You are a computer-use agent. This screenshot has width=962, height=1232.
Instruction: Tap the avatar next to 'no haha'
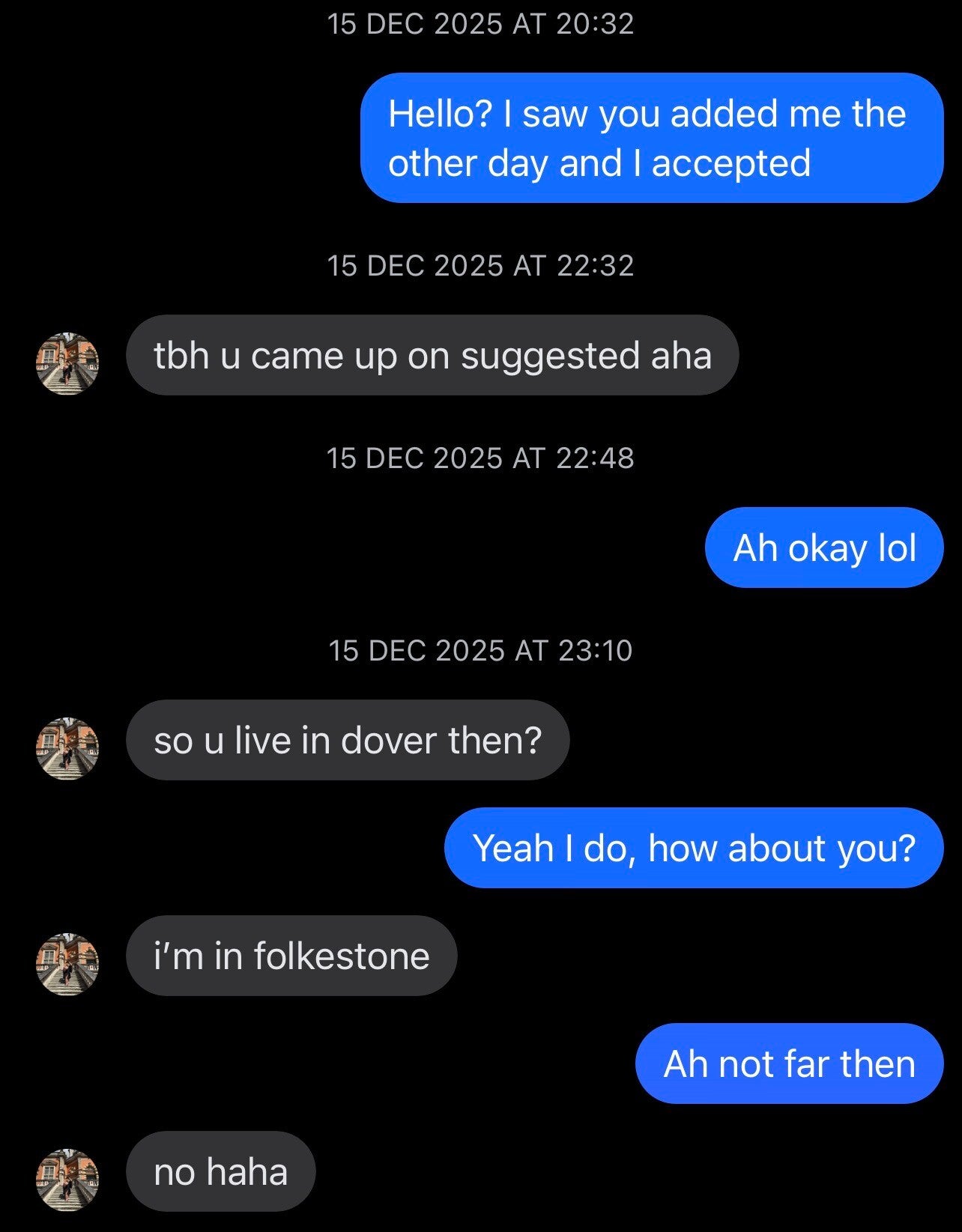coord(67,1180)
